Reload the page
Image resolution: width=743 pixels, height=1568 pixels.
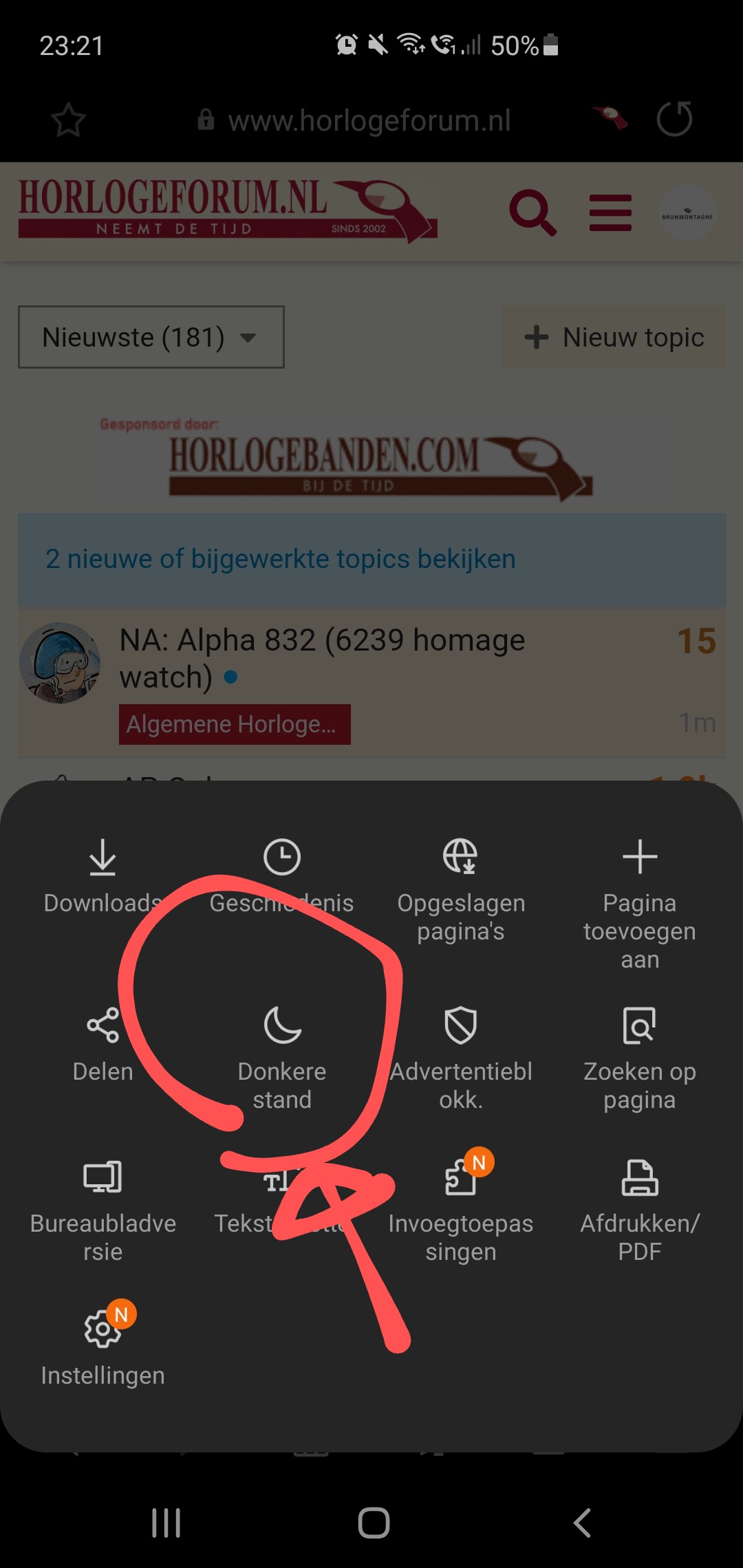click(674, 119)
